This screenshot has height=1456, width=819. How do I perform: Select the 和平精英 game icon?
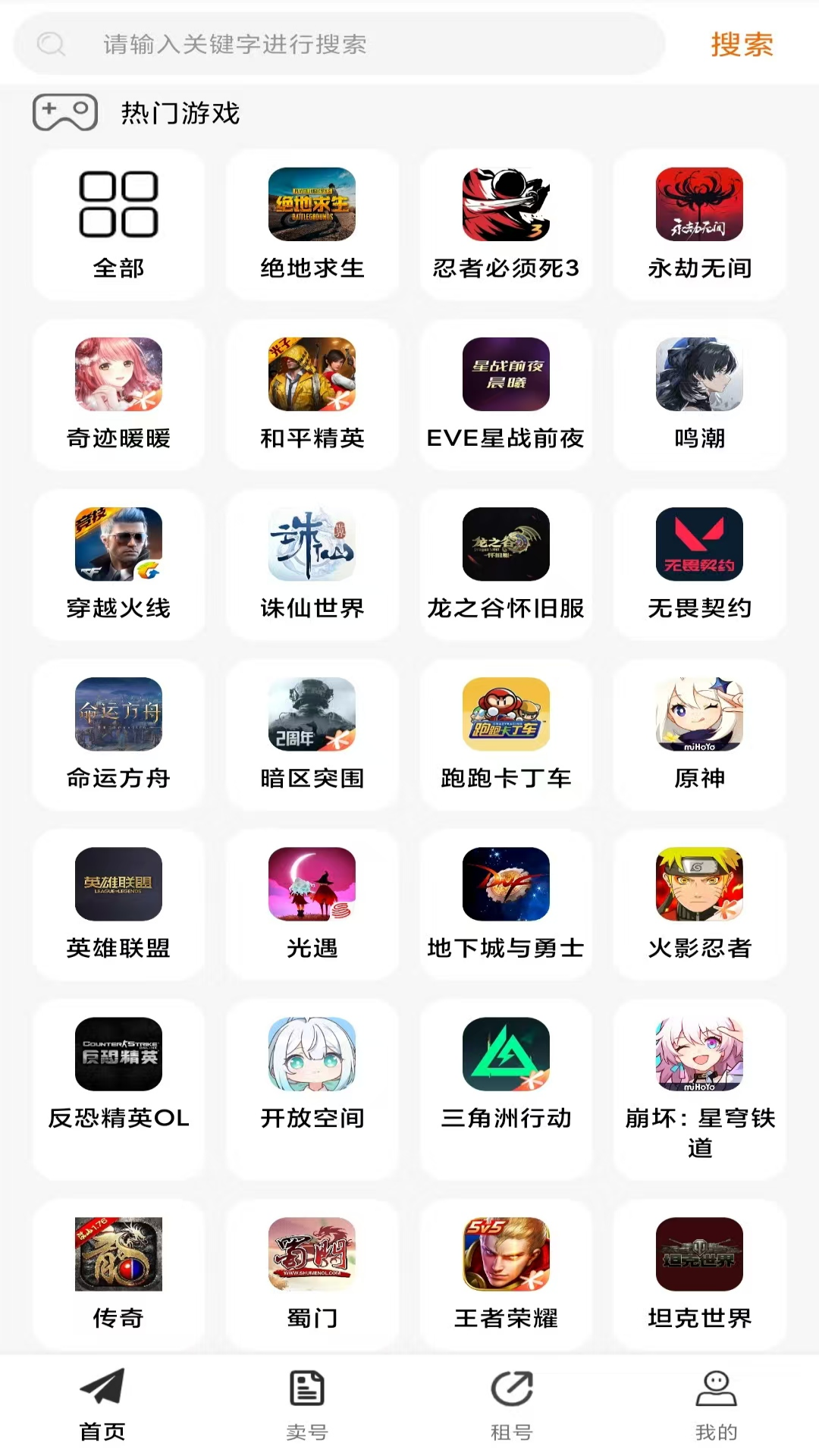[x=312, y=375]
